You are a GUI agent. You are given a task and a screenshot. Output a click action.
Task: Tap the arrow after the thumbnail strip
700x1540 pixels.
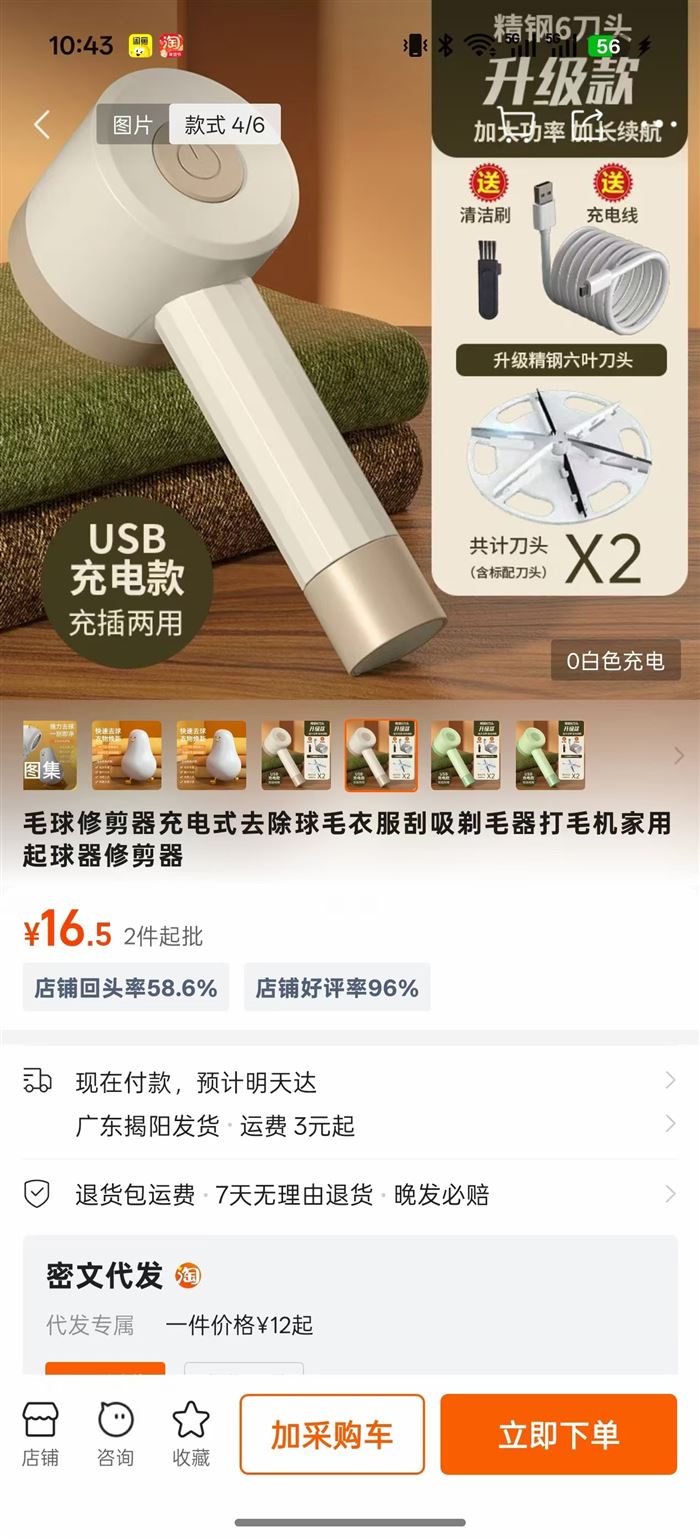pos(678,756)
